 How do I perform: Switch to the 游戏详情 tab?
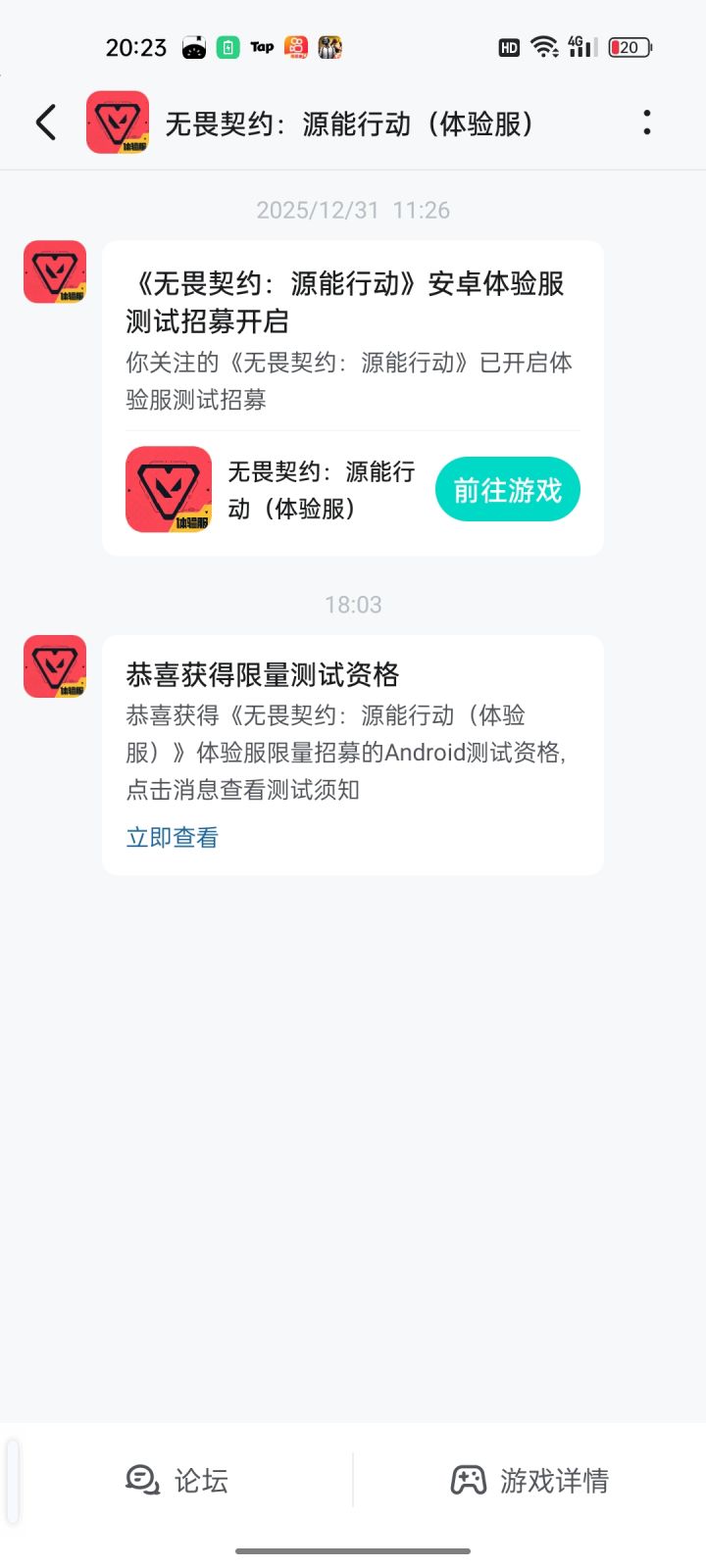529,1481
